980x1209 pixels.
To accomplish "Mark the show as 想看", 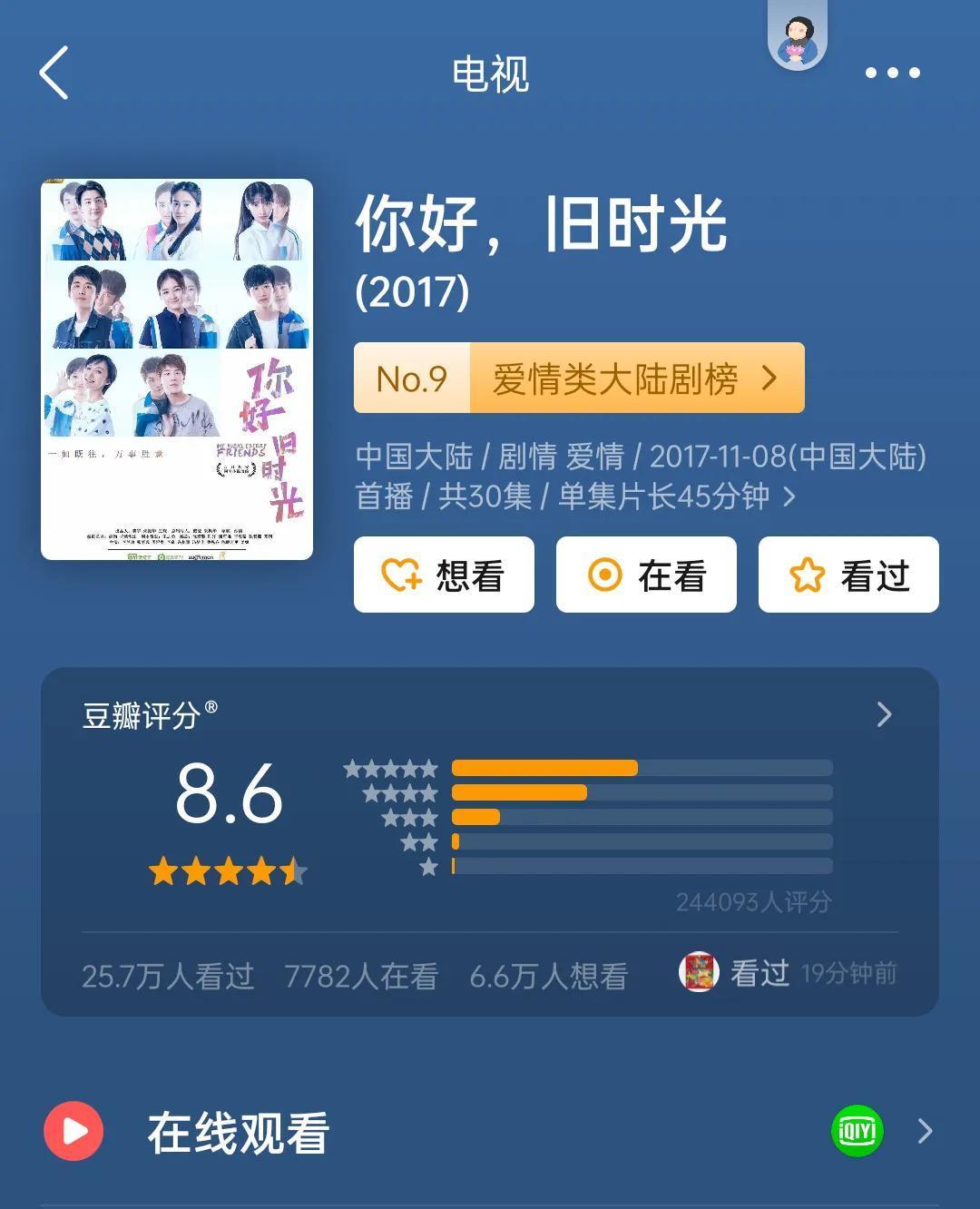I will (x=444, y=575).
